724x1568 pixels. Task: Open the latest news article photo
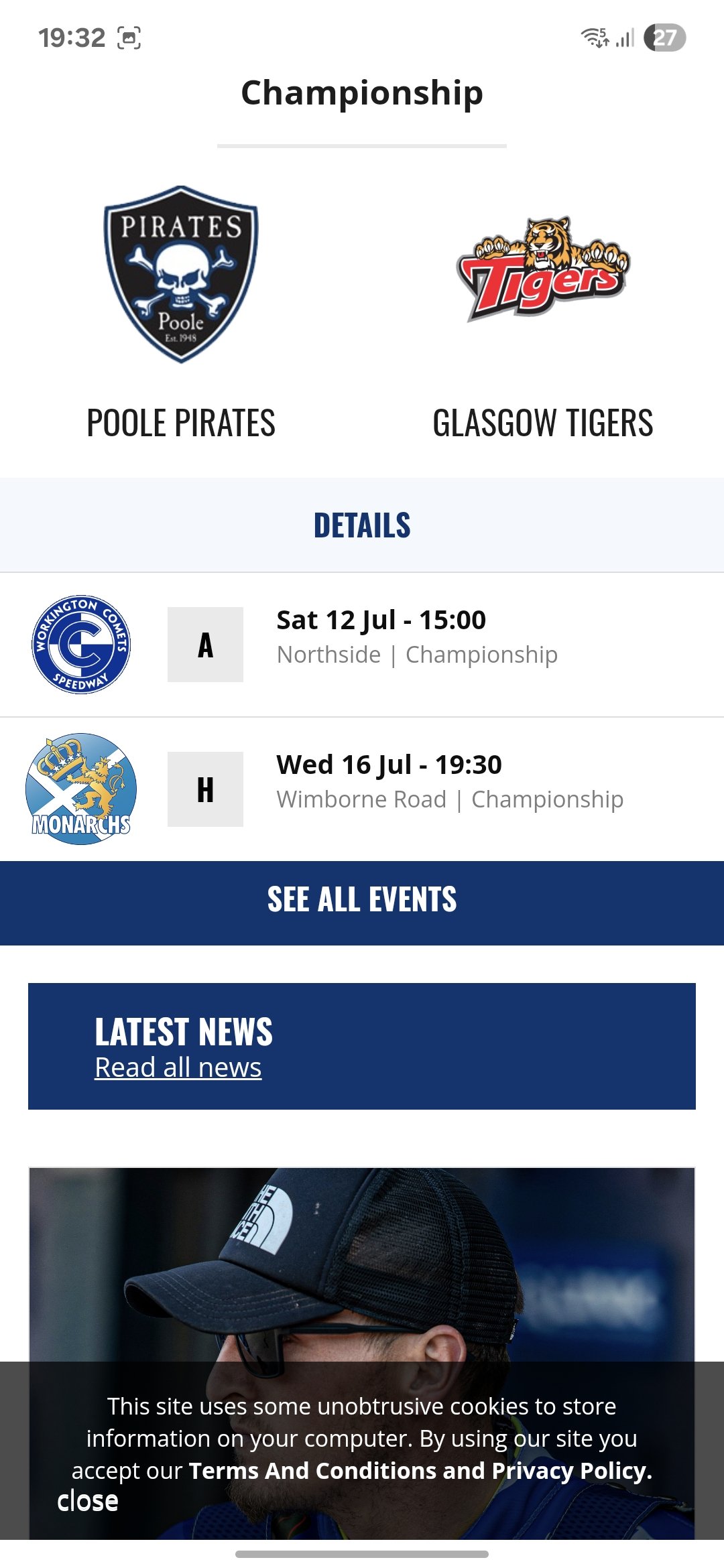pyautogui.click(x=362, y=1266)
